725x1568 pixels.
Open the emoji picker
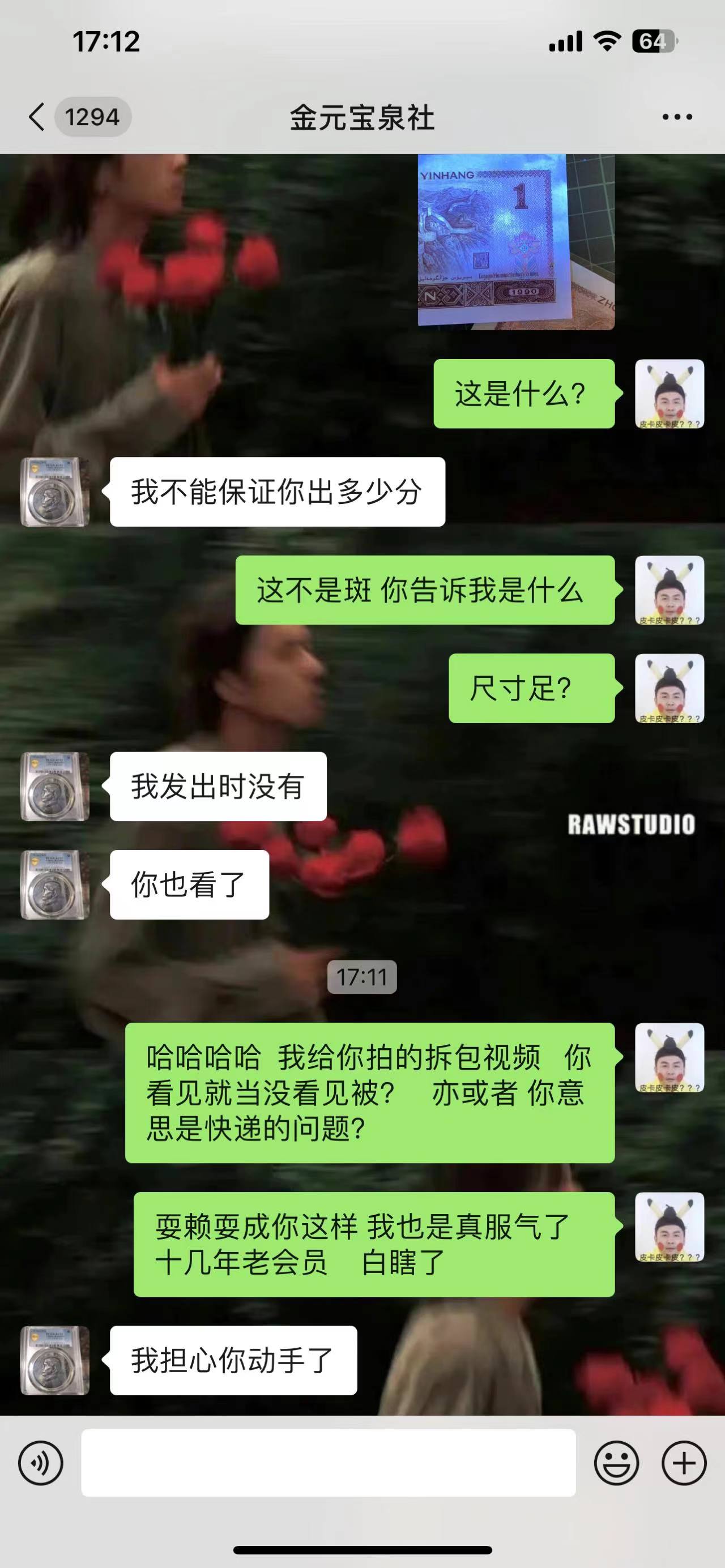pos(617,1463)
